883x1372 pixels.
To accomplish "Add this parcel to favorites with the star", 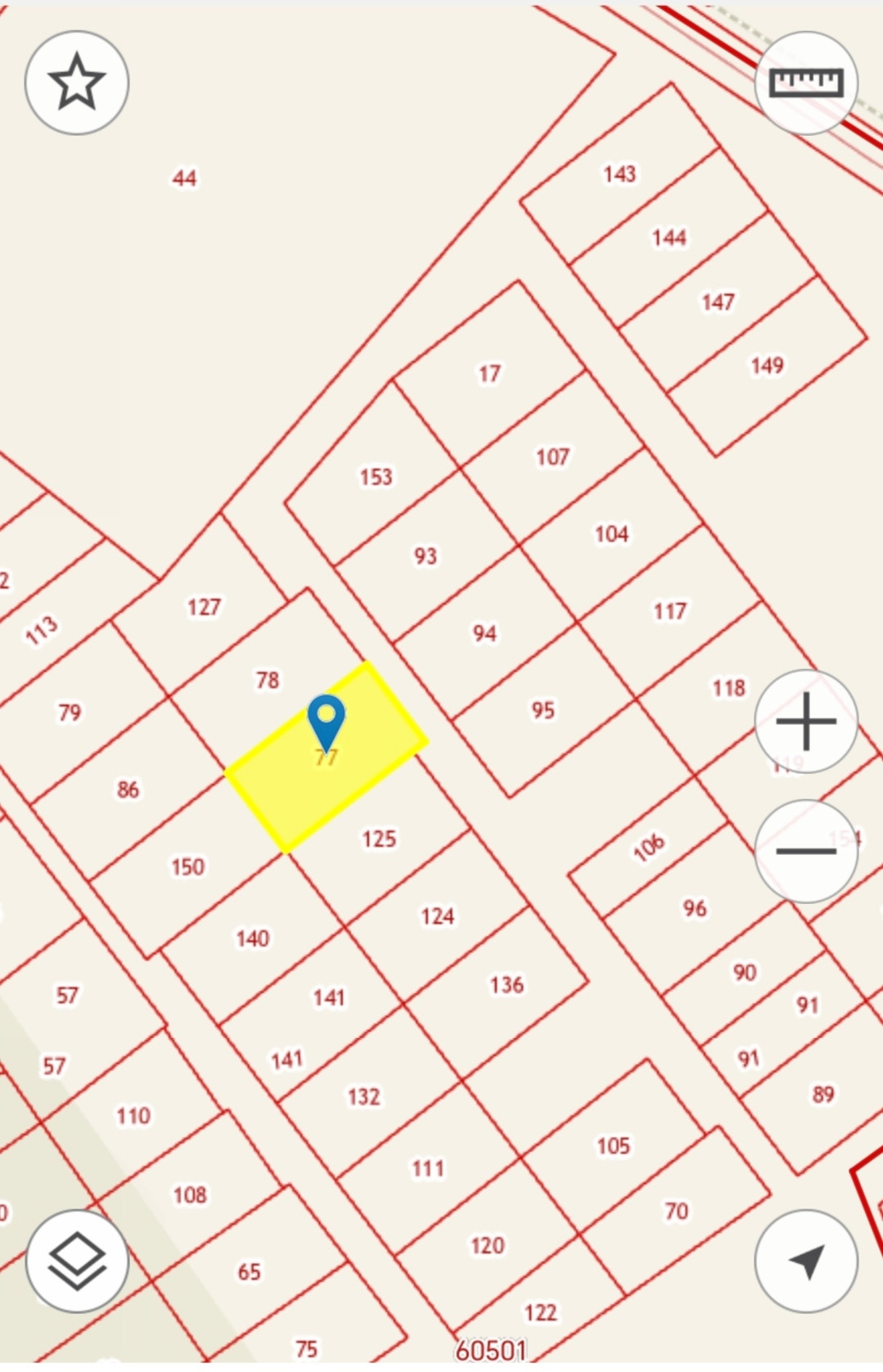I will point(77,83).
